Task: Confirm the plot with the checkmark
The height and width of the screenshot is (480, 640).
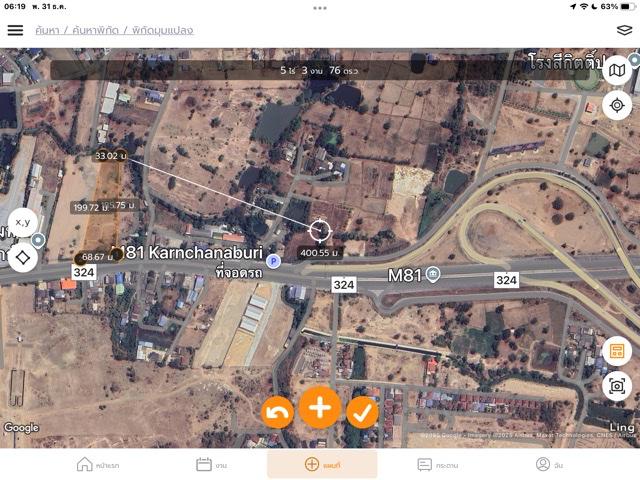Action: point(363,412)
